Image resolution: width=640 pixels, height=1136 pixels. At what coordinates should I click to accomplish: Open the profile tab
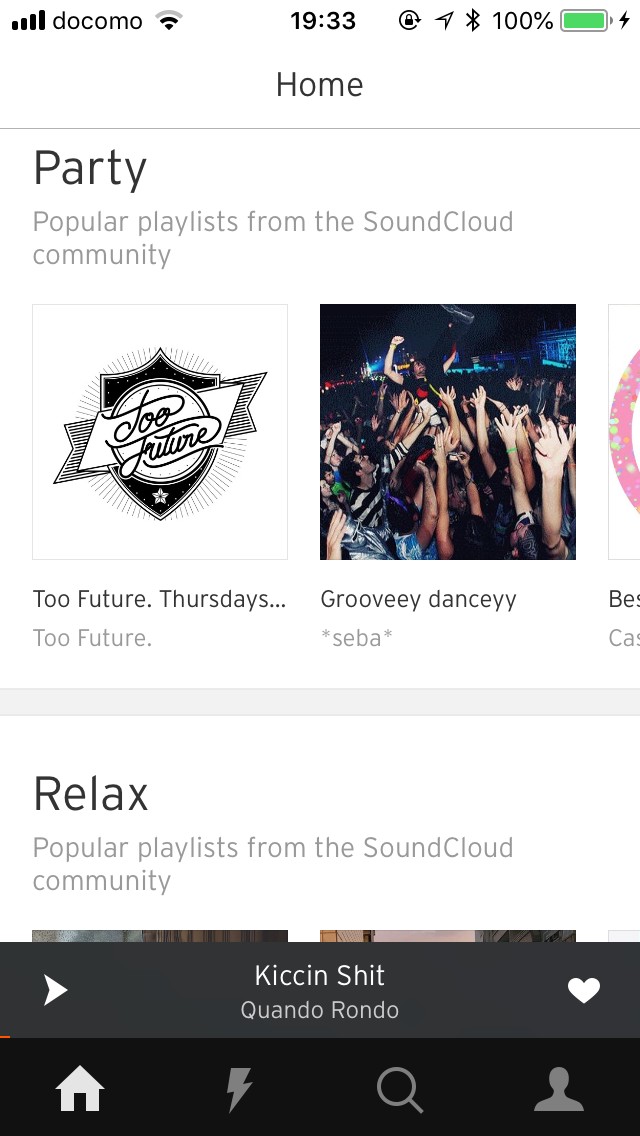[559, 1088]
